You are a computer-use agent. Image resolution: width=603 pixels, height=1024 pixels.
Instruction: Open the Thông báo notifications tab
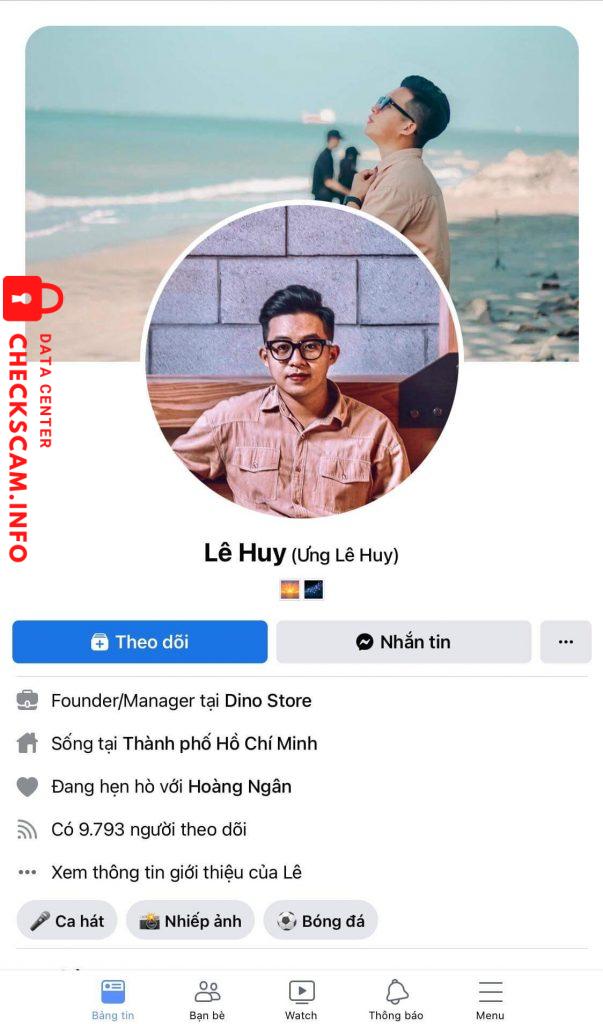(396, 999)
